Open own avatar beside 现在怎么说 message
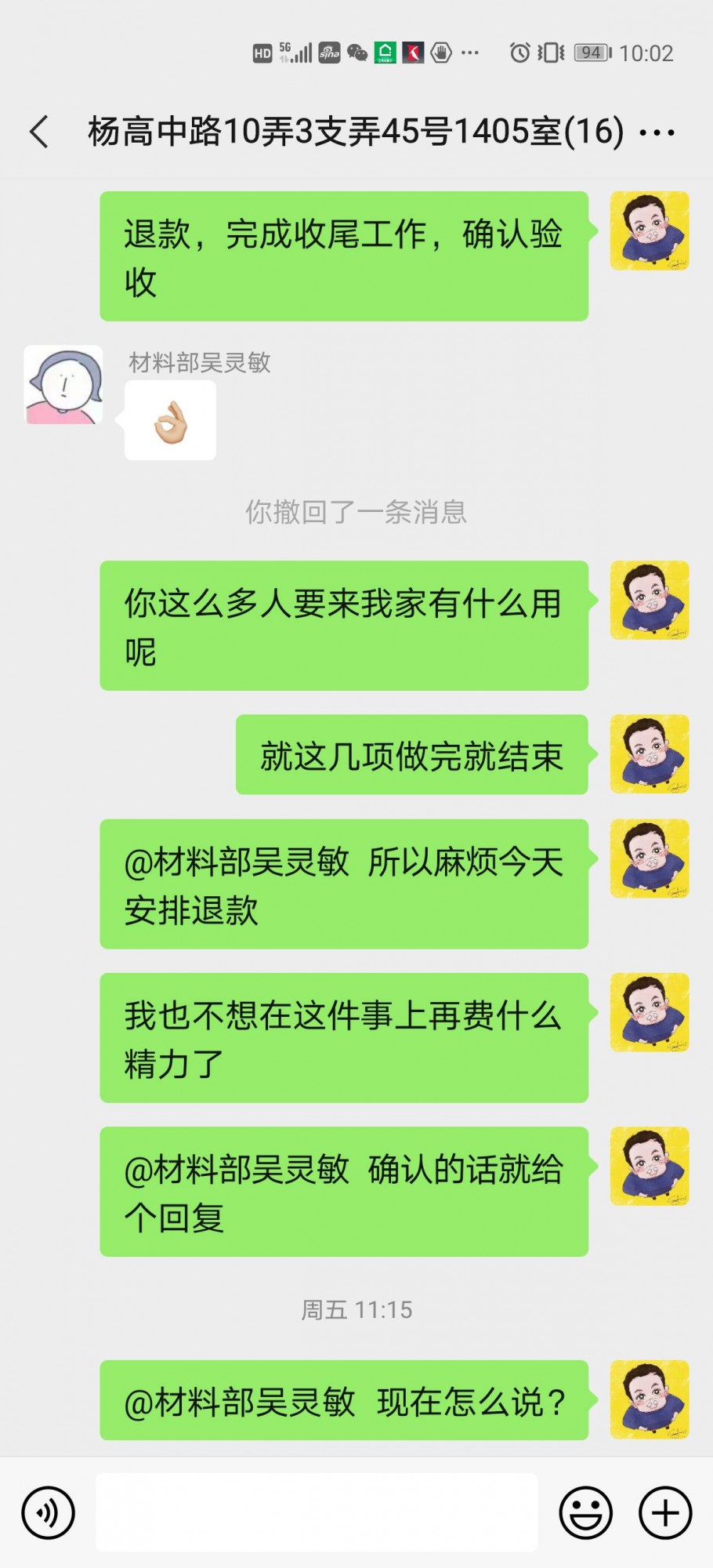This screenshot has height=1568, width=713. [x=650, y=1399]
